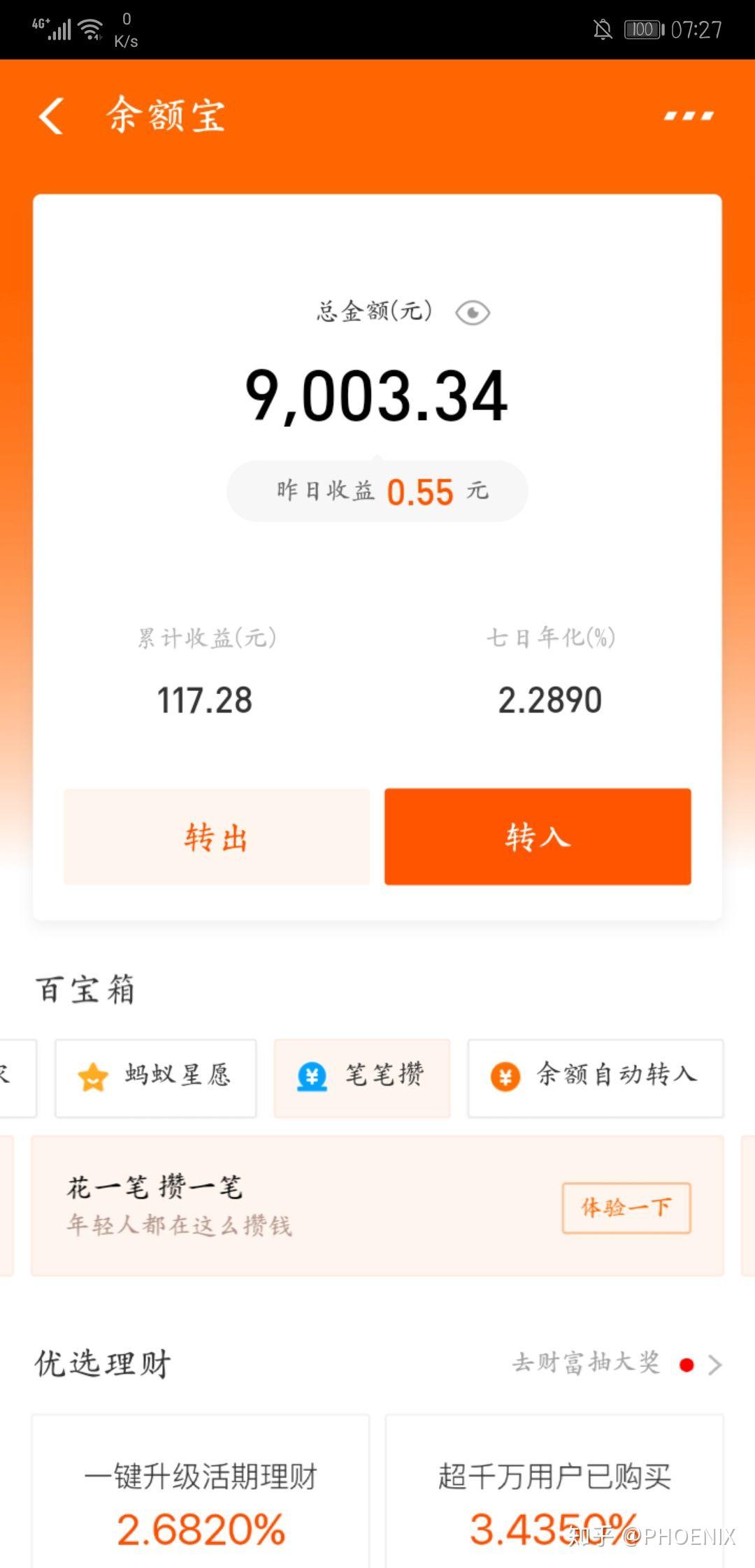Open 余额自动转入 setting
This screenshot has height=1568, width=755.
point(596,1078)
